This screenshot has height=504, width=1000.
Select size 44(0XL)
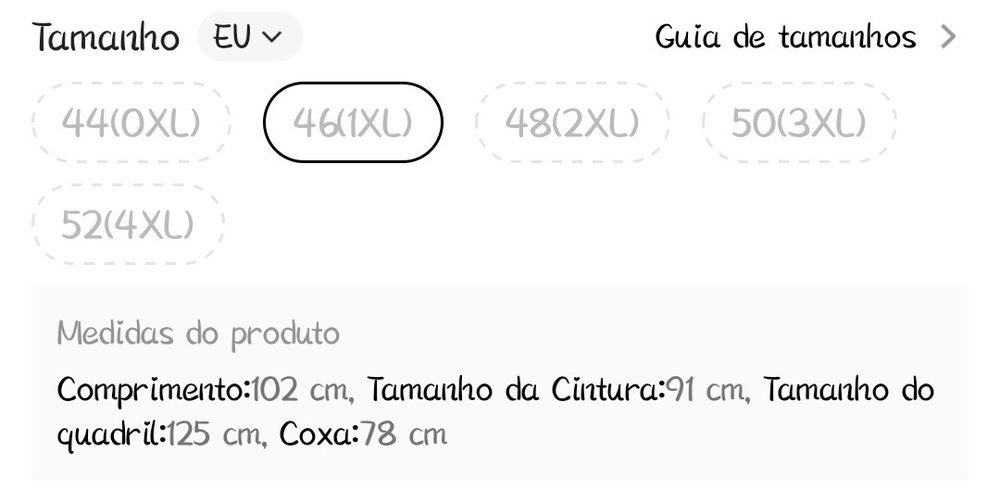tap(131, 123)
